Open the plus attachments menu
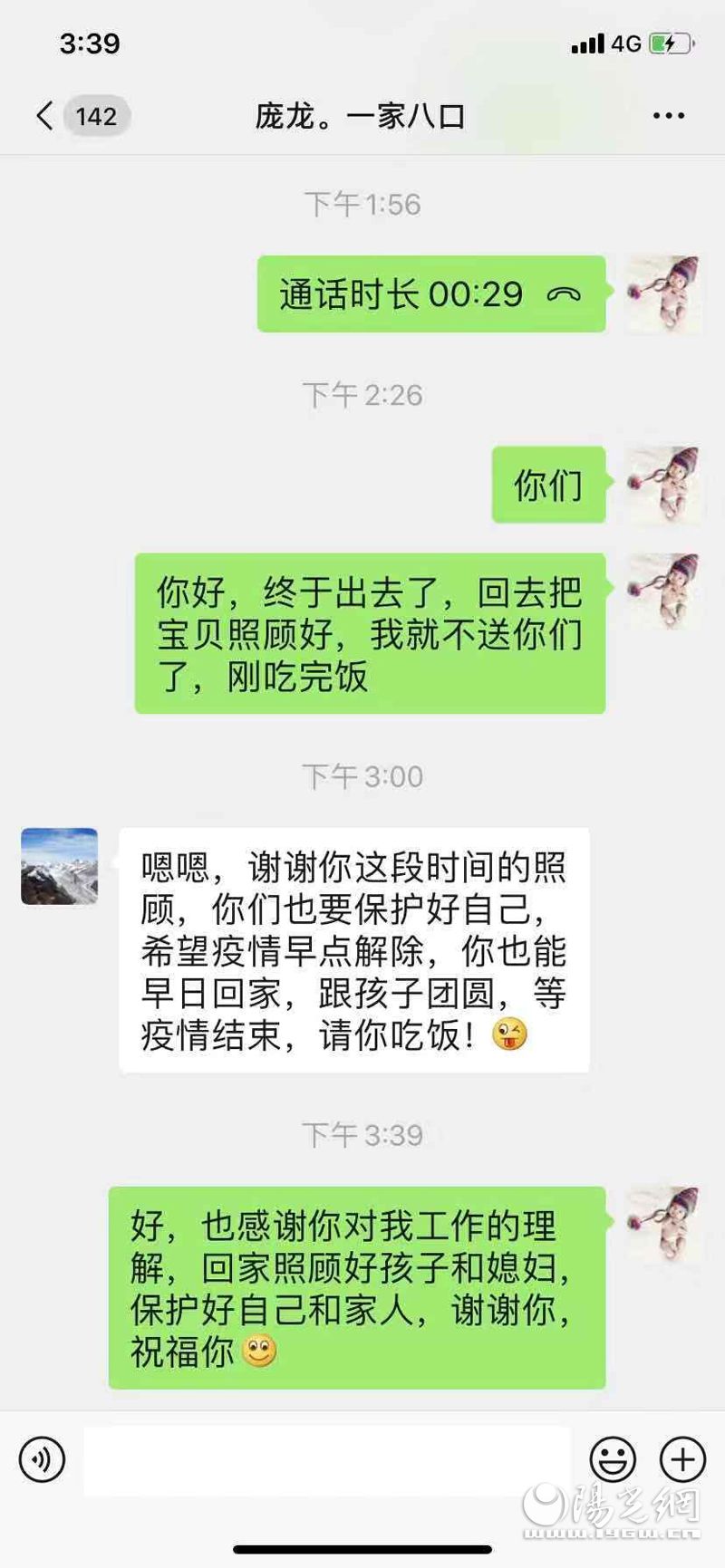Image resolution: width=725 pixels, height=1568 pixels. pos(681,1459)
